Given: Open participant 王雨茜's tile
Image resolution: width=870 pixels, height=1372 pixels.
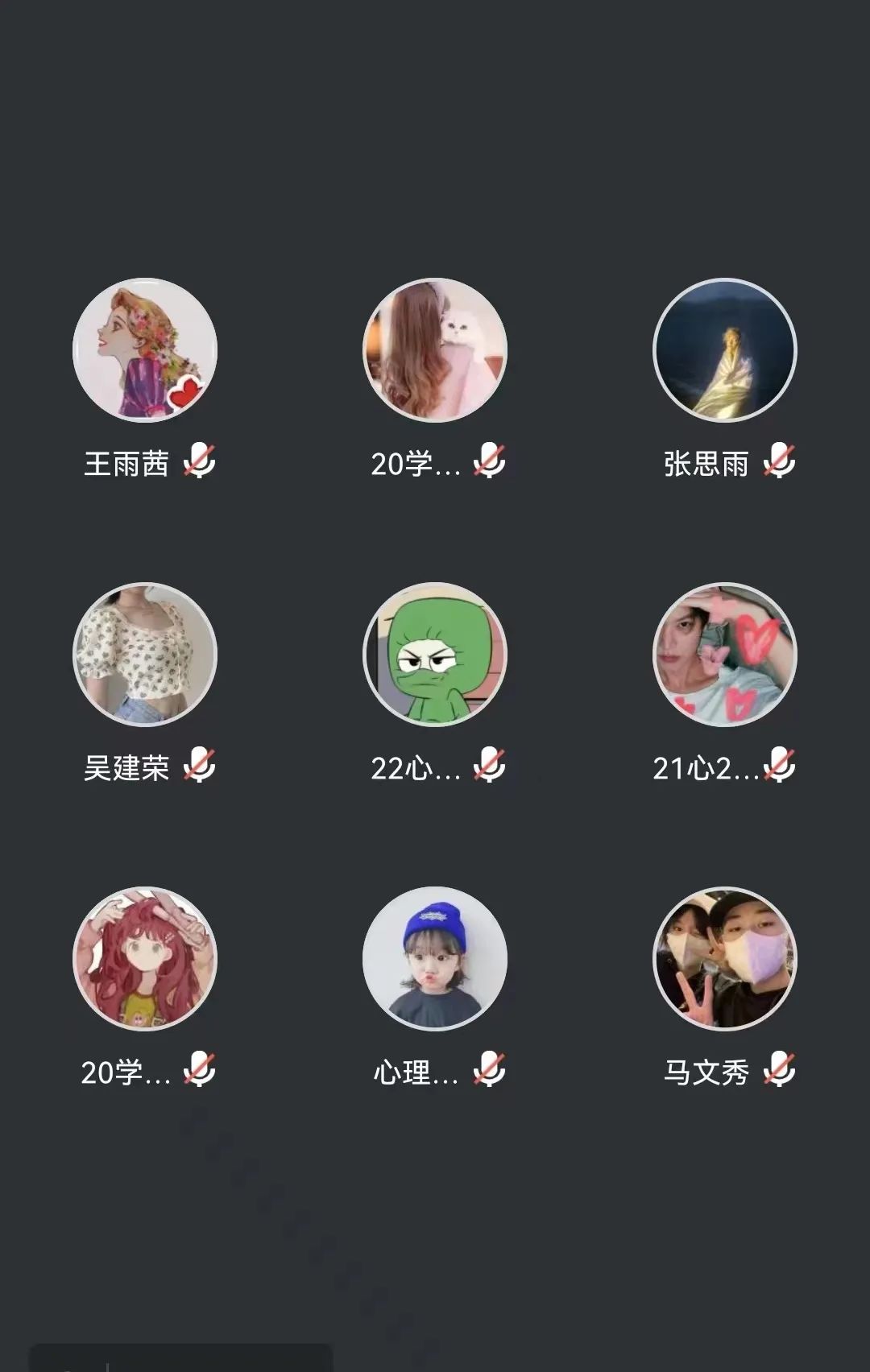Looking at the screenshot, I should (145, 350).
